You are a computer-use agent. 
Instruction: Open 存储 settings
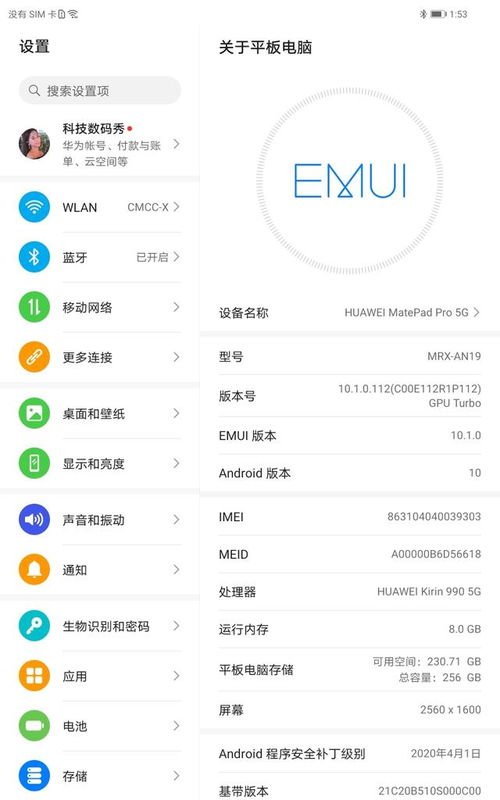click(x=100, y=776)
